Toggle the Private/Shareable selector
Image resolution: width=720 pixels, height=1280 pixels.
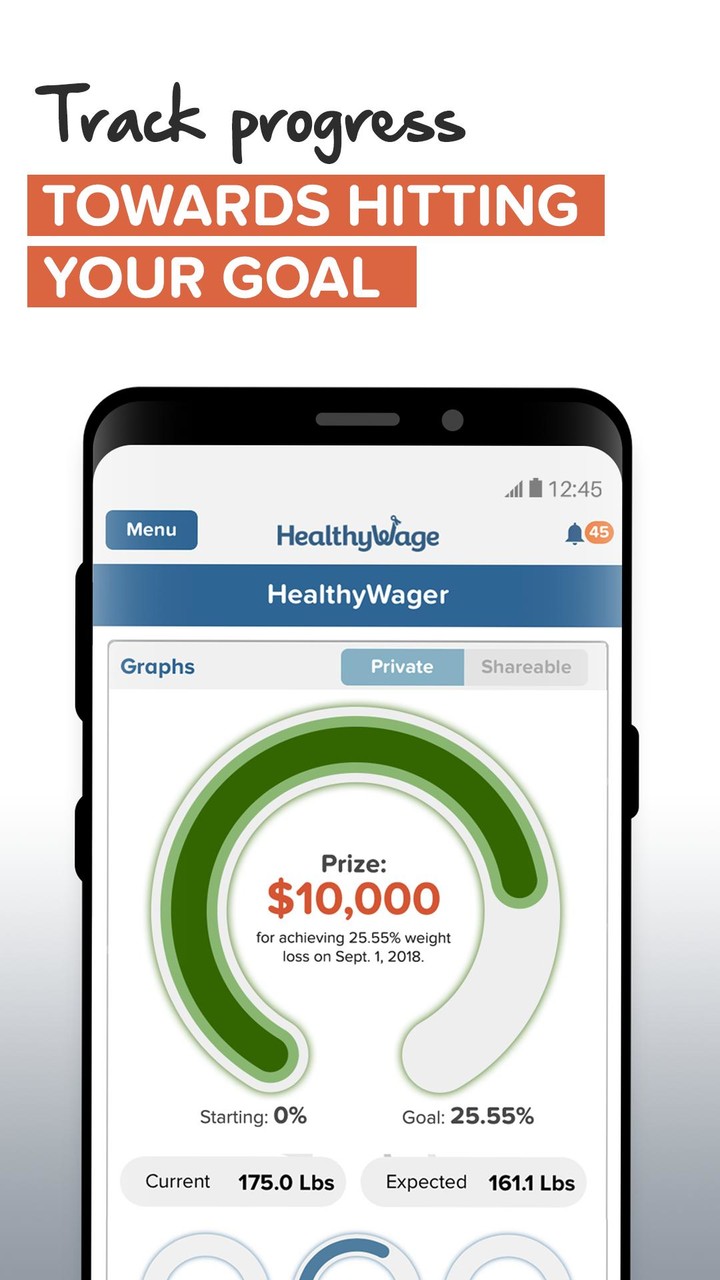465,666
